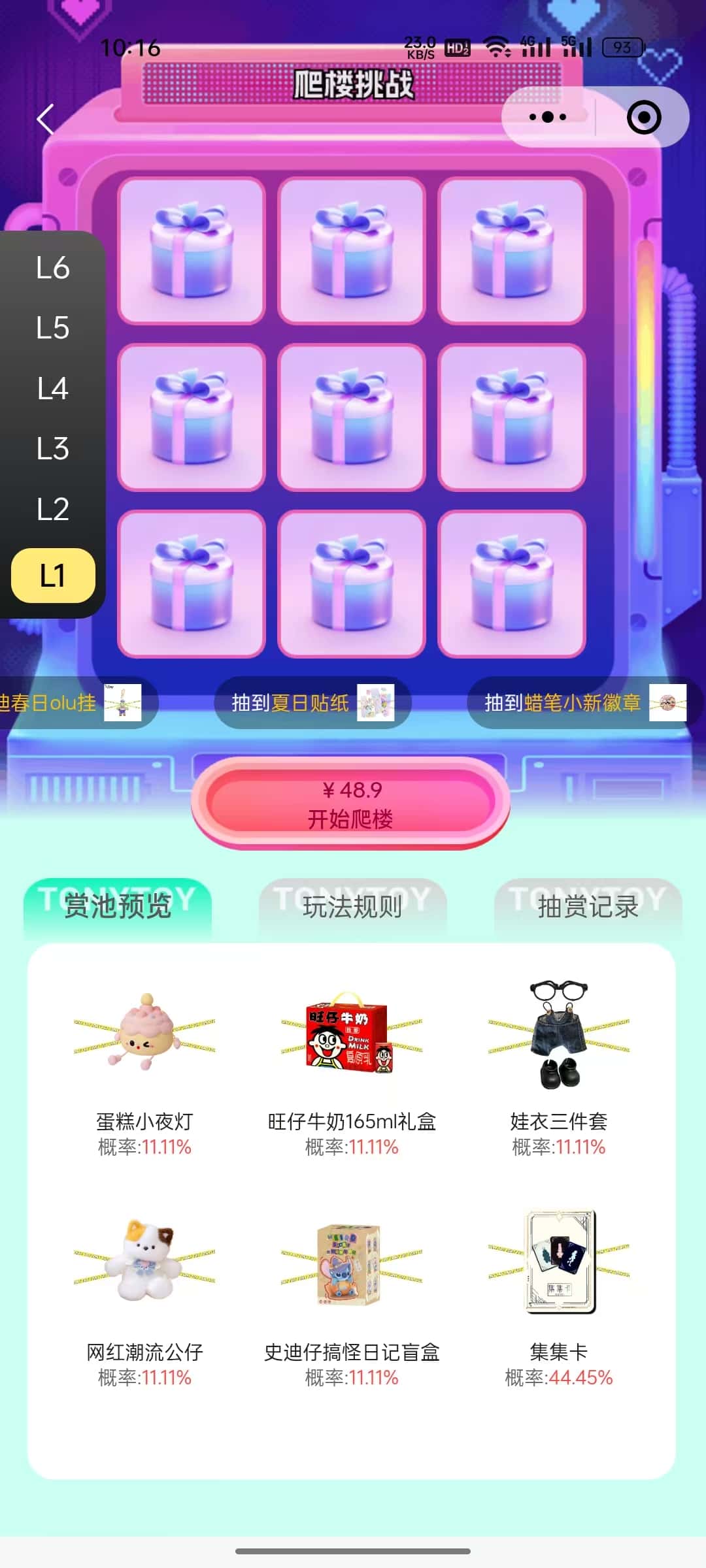Select level L5

(53, 328)
